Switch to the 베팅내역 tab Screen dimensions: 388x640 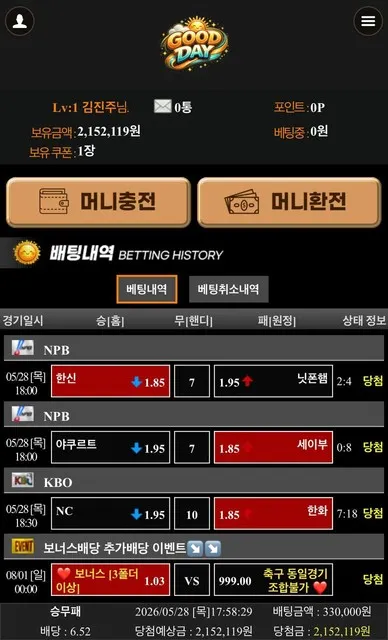[147, 289]
